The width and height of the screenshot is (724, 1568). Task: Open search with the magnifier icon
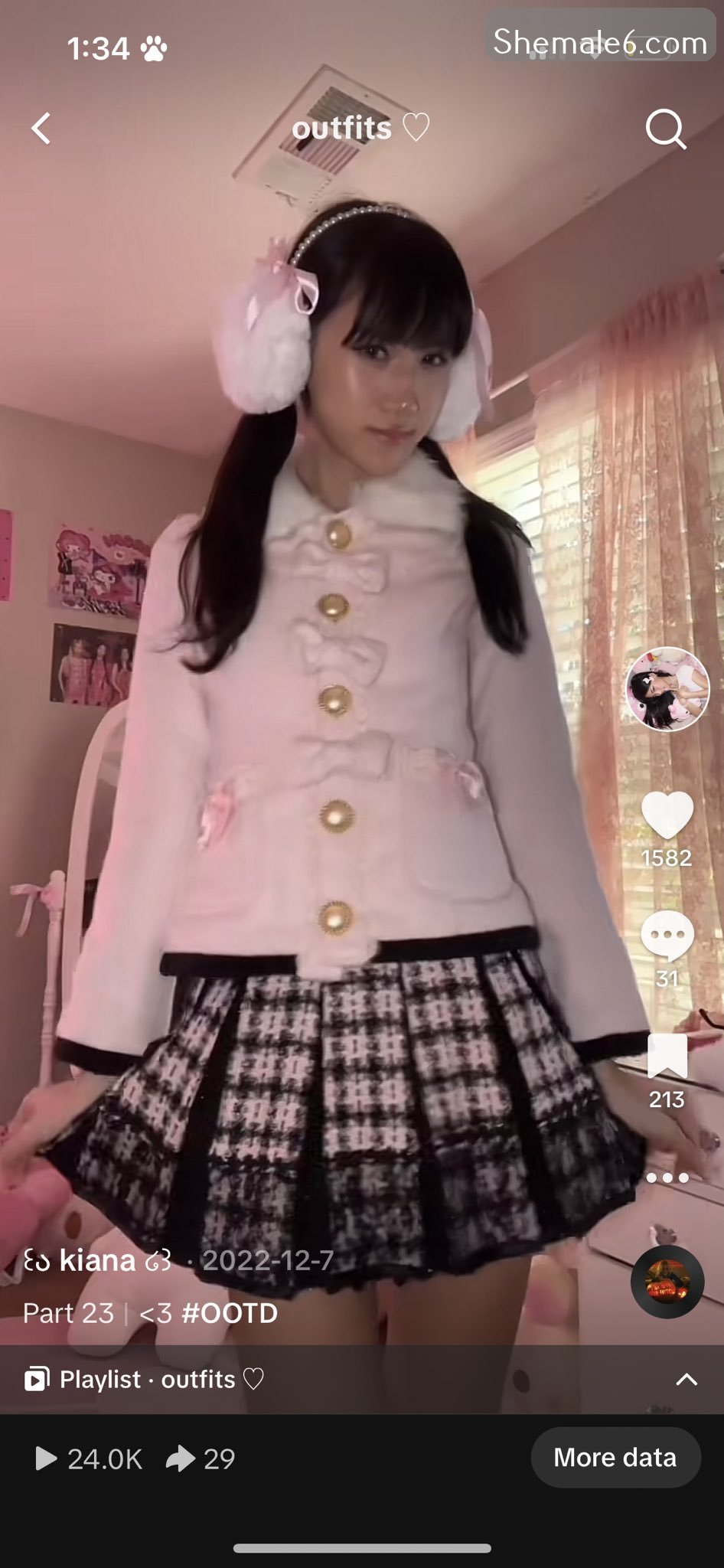665,129
